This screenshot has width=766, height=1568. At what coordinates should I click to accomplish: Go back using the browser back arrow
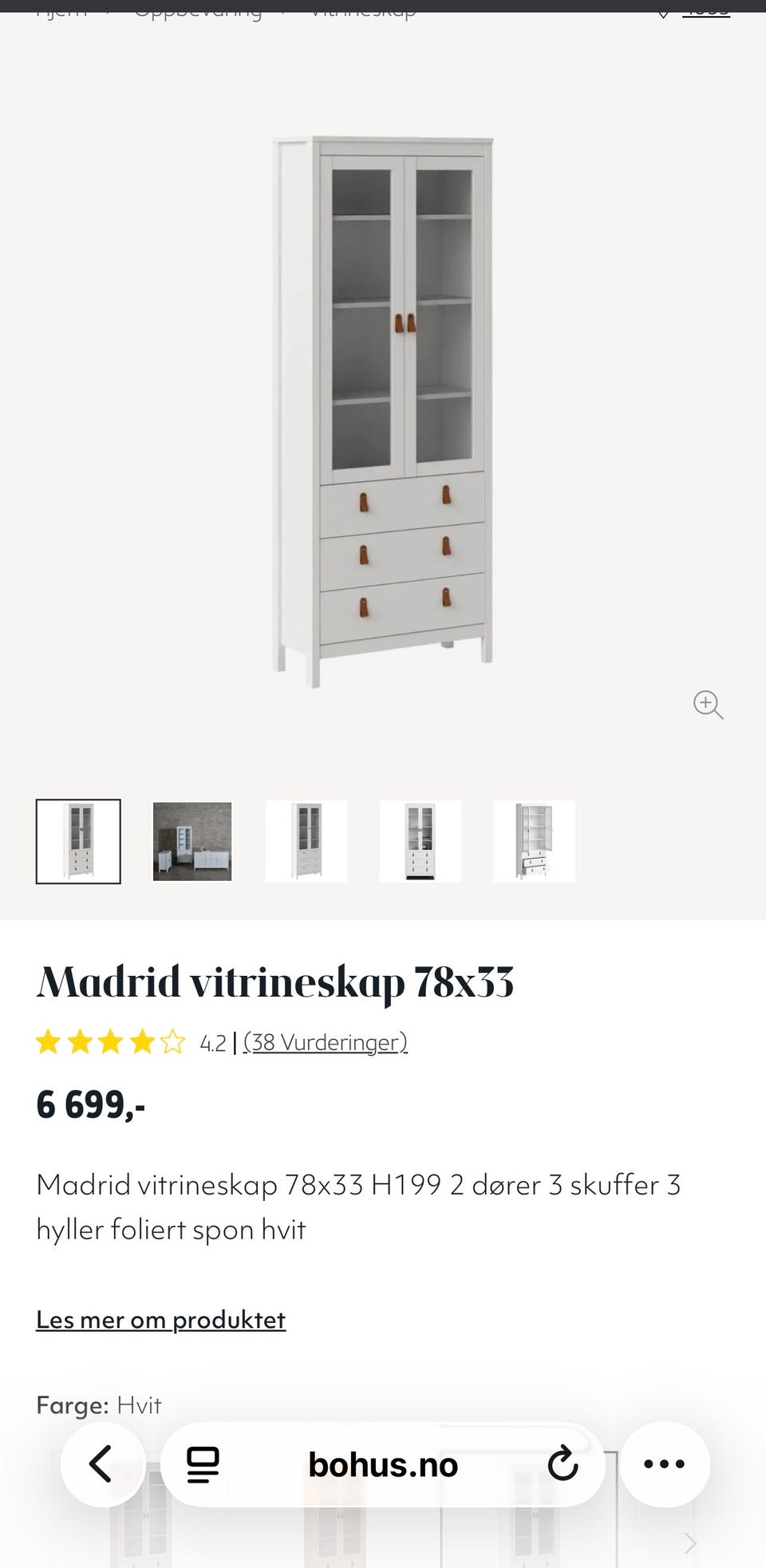[x=102, y=1464]
